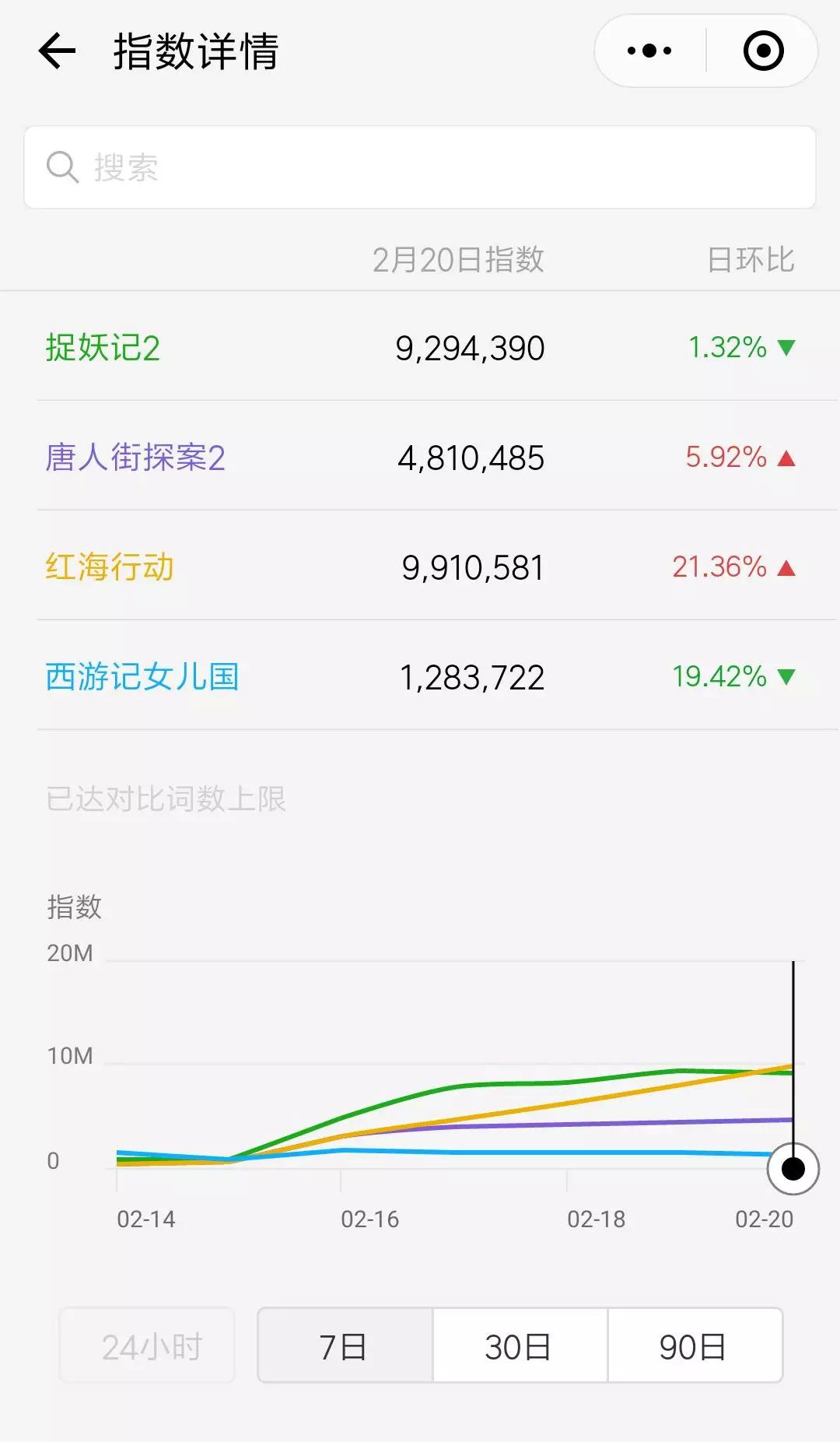
Task: Open the mini program more-options menu
Action: (649, 51)
